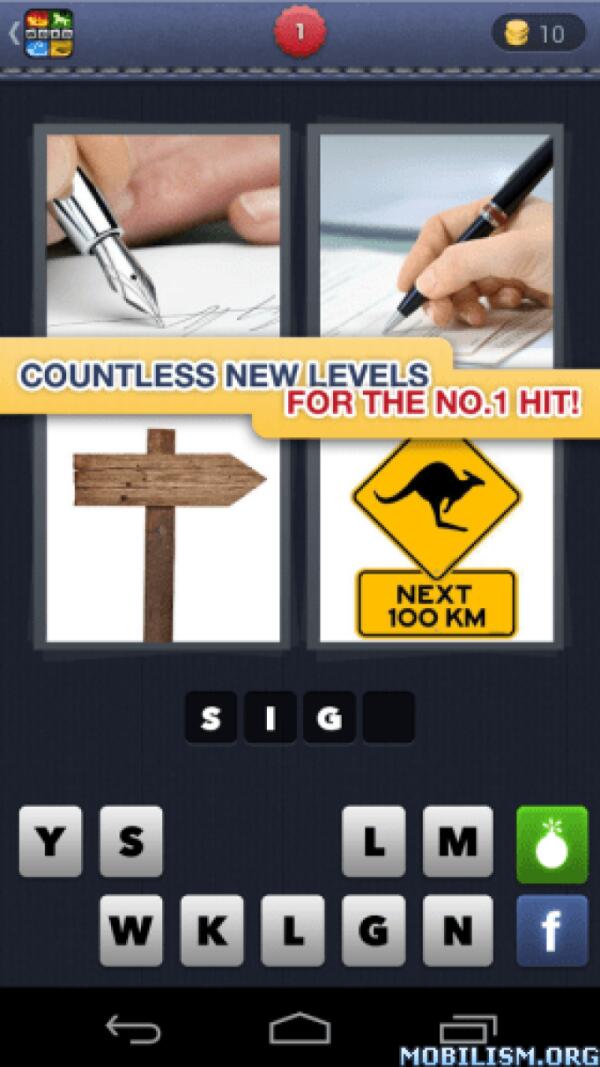
Task: Select the letter M tile
Action: [457, 842]
